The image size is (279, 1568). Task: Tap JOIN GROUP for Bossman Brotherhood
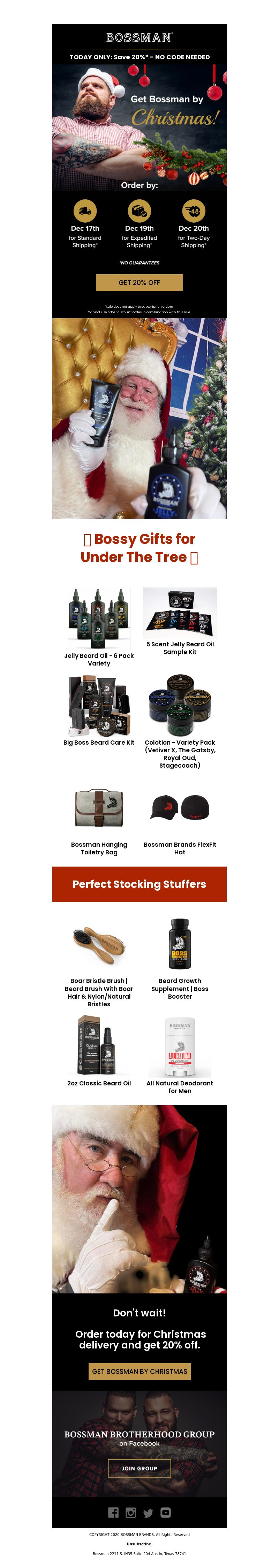(x=139, y=1468)
